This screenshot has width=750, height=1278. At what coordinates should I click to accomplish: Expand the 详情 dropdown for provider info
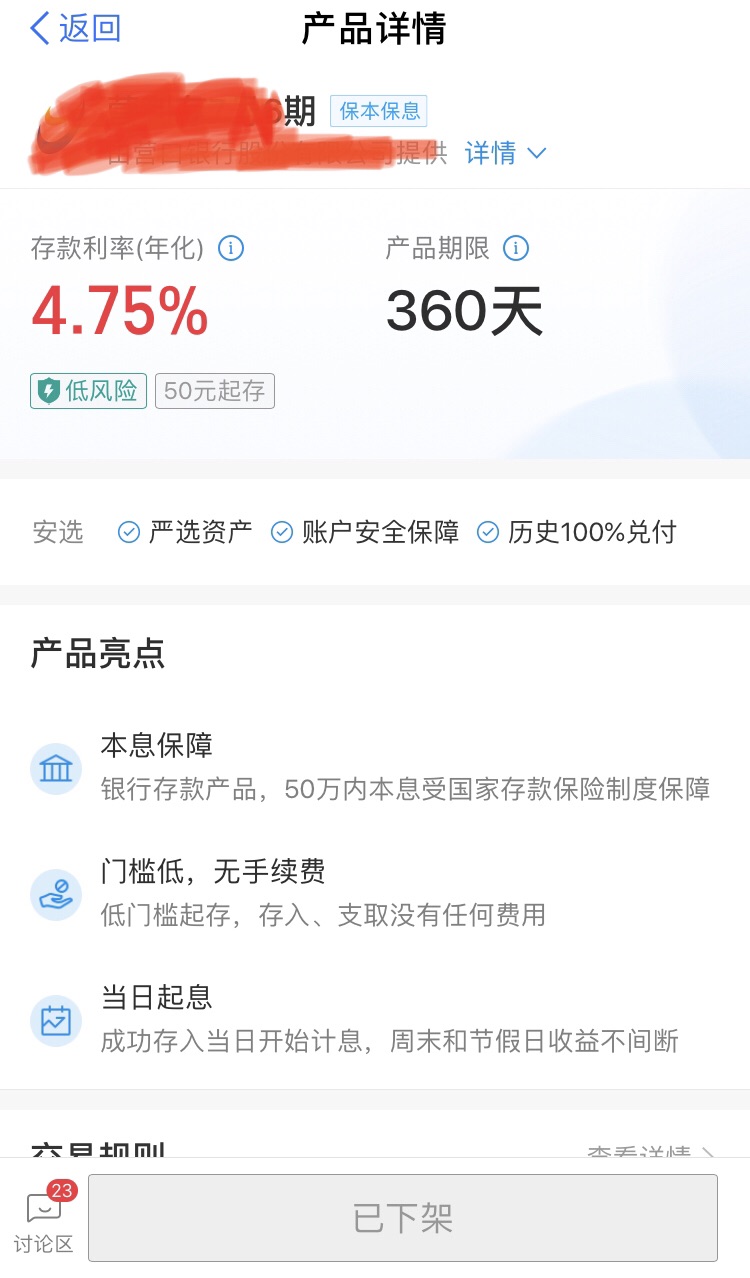click(505, 153)
